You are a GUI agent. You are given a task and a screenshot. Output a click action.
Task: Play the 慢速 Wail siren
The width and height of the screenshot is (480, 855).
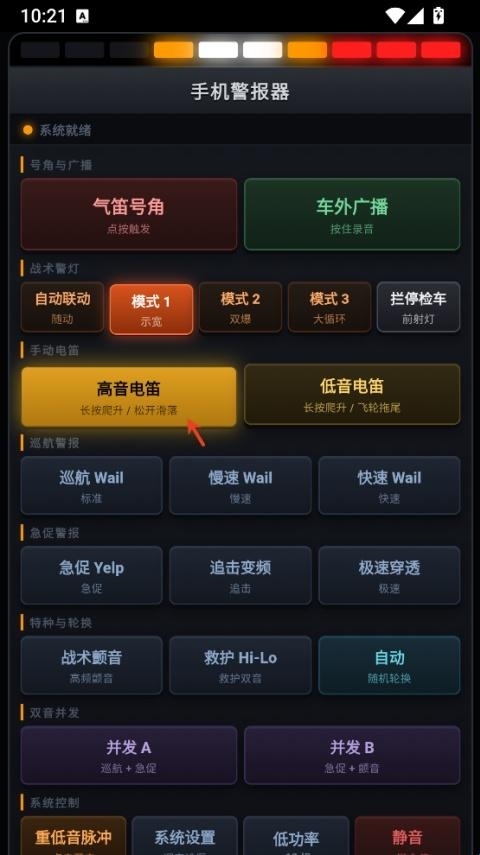(x=240, y=485)
